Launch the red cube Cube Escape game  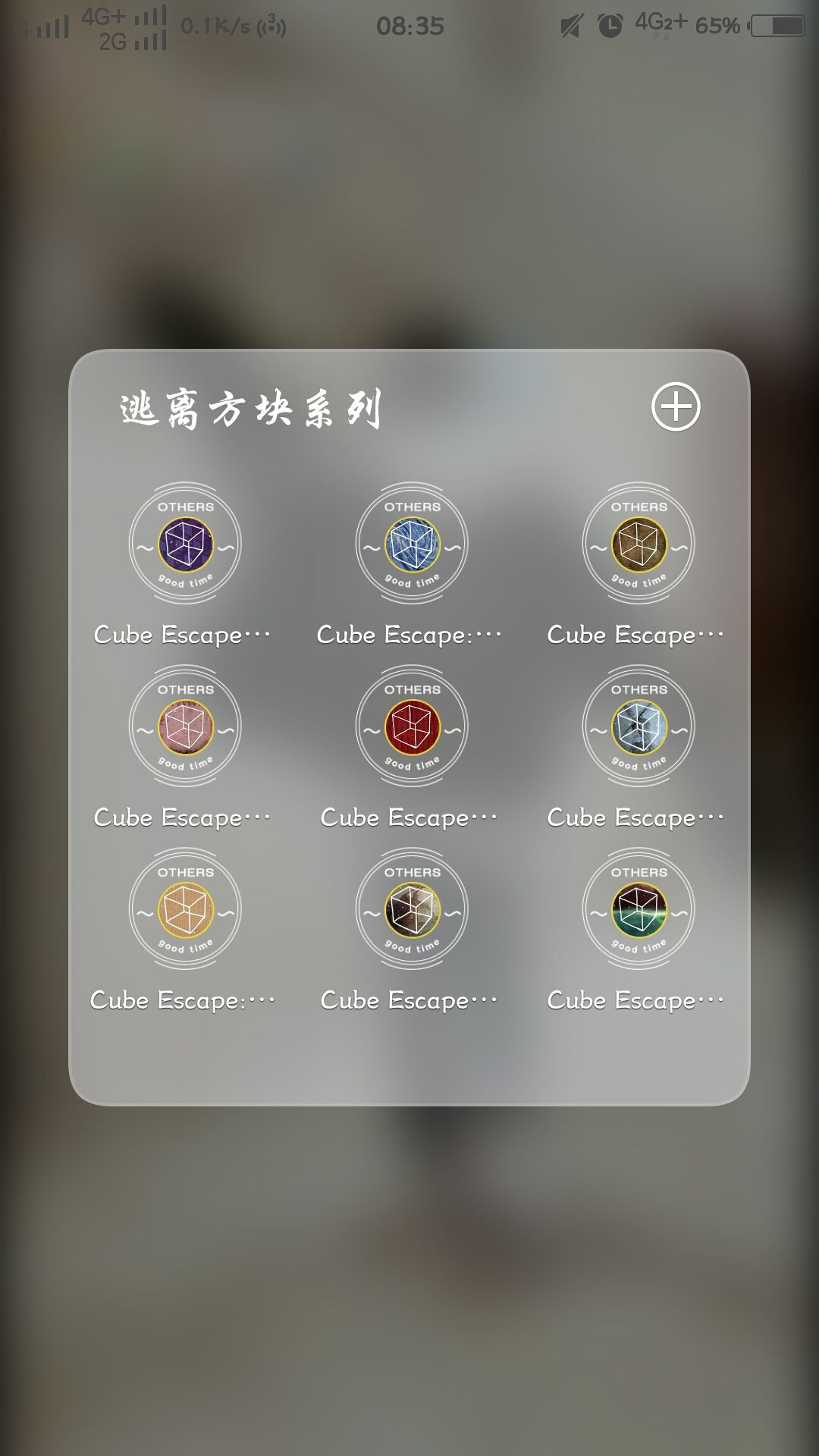412,726
